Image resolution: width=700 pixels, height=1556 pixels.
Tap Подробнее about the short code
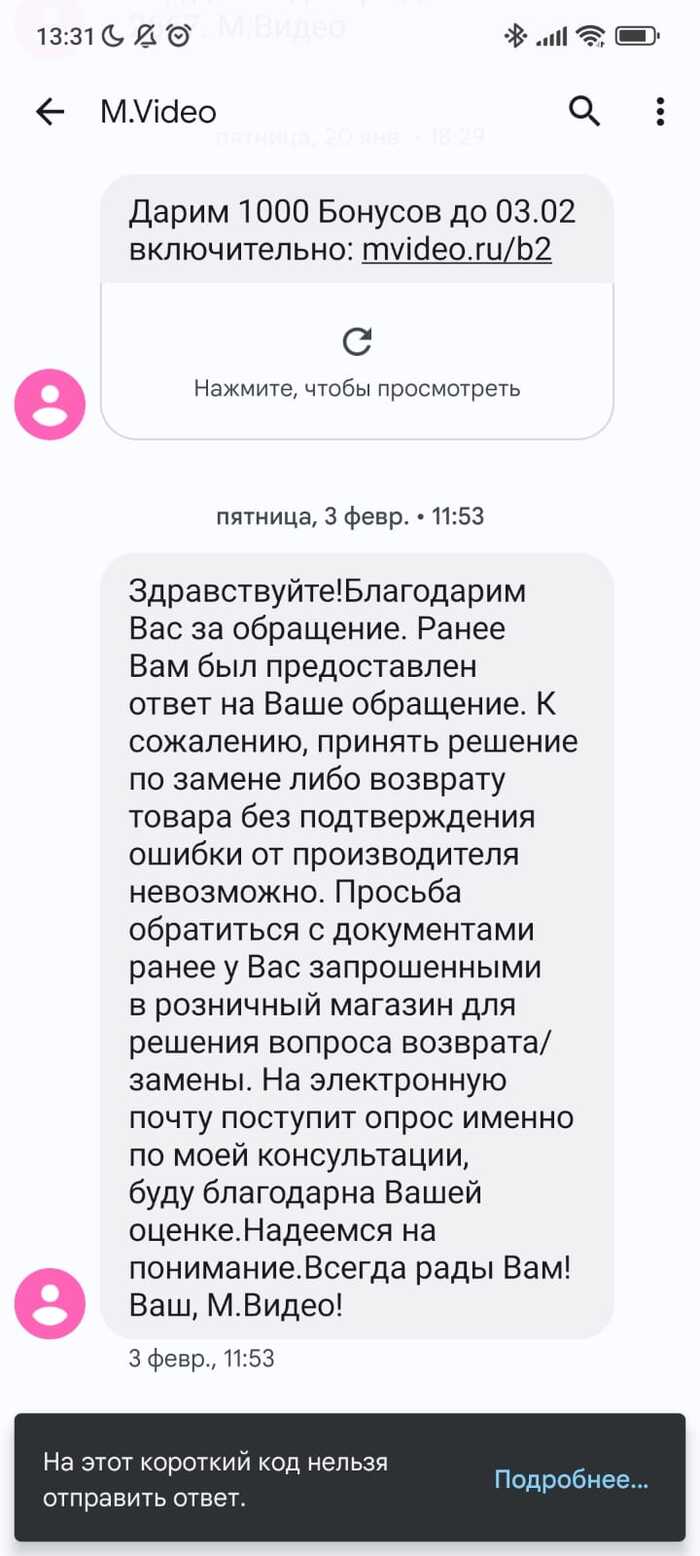(571, 1480)
